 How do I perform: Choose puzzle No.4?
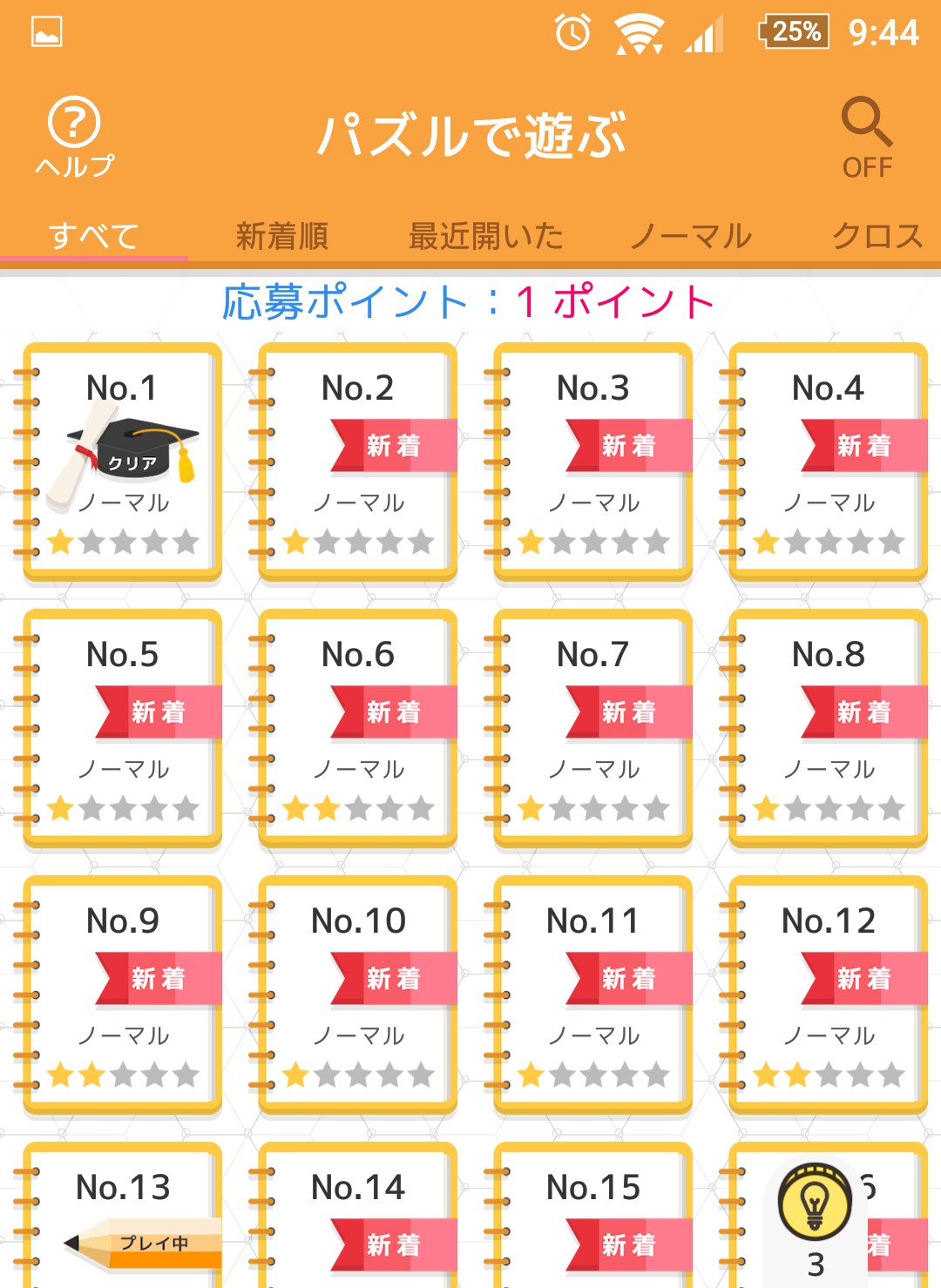[x=829, y=462]
